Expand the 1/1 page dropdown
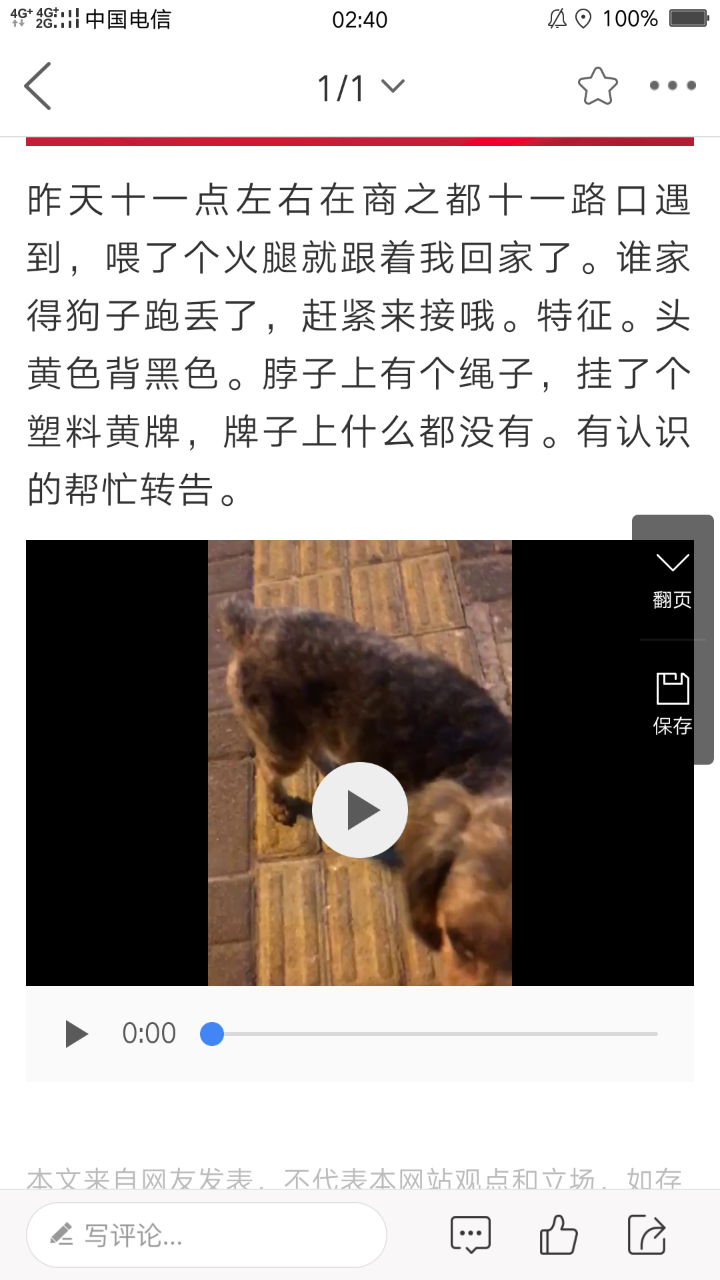The height and width of the screenshot is (1280, 720). click(x=360, y=88)
